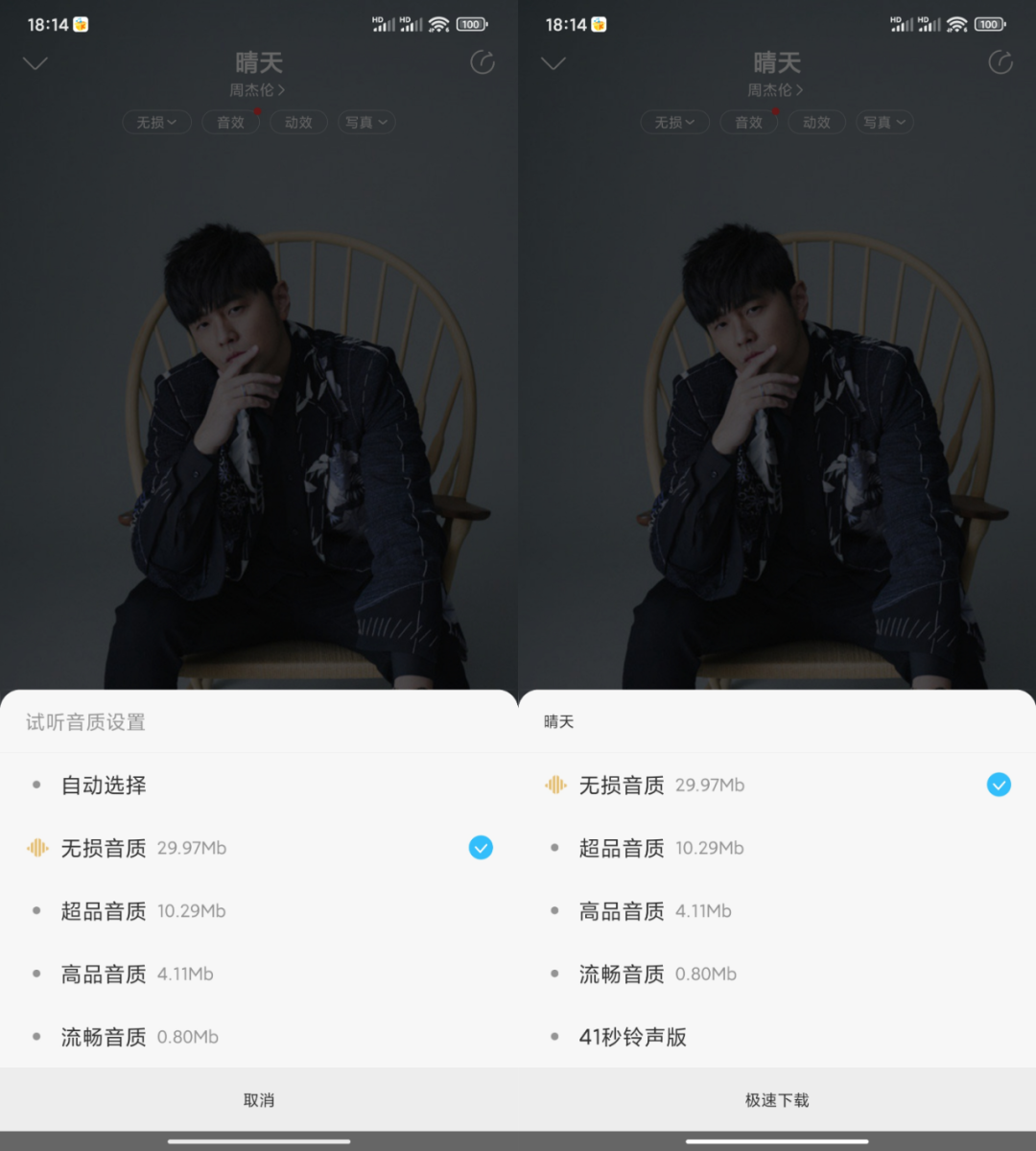
Task: Pick 流畅音质 in the 晴天 download sheet
Action: [x=658, y=975]
